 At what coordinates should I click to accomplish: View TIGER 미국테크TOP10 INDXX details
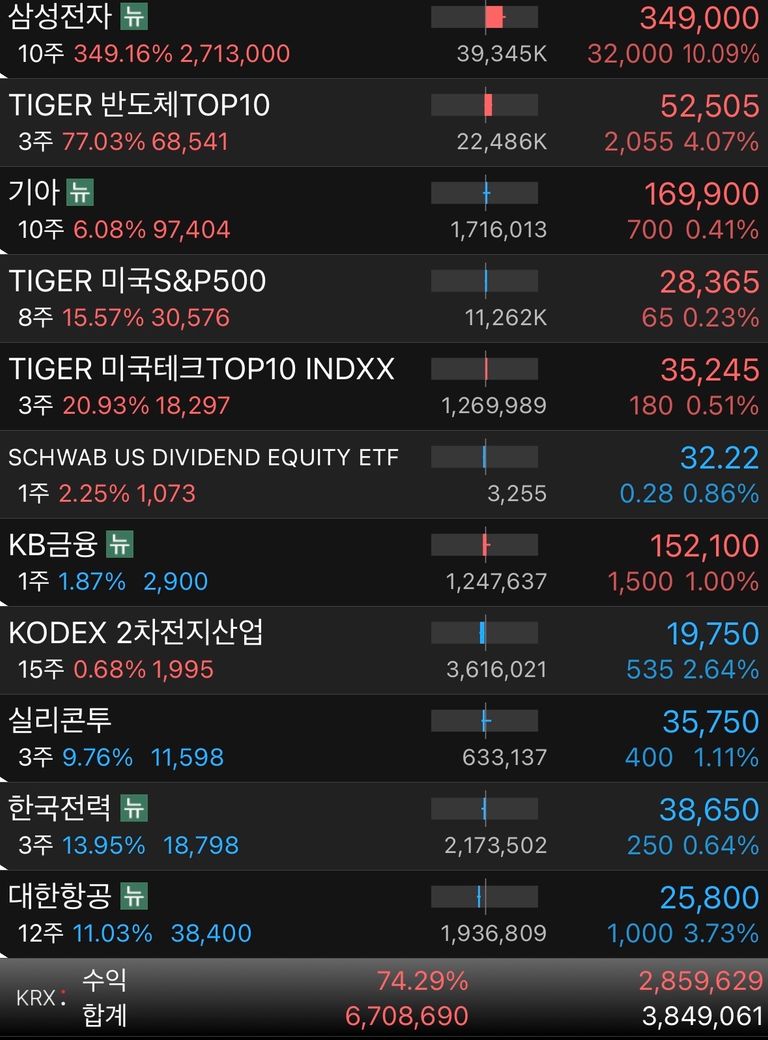384,386
